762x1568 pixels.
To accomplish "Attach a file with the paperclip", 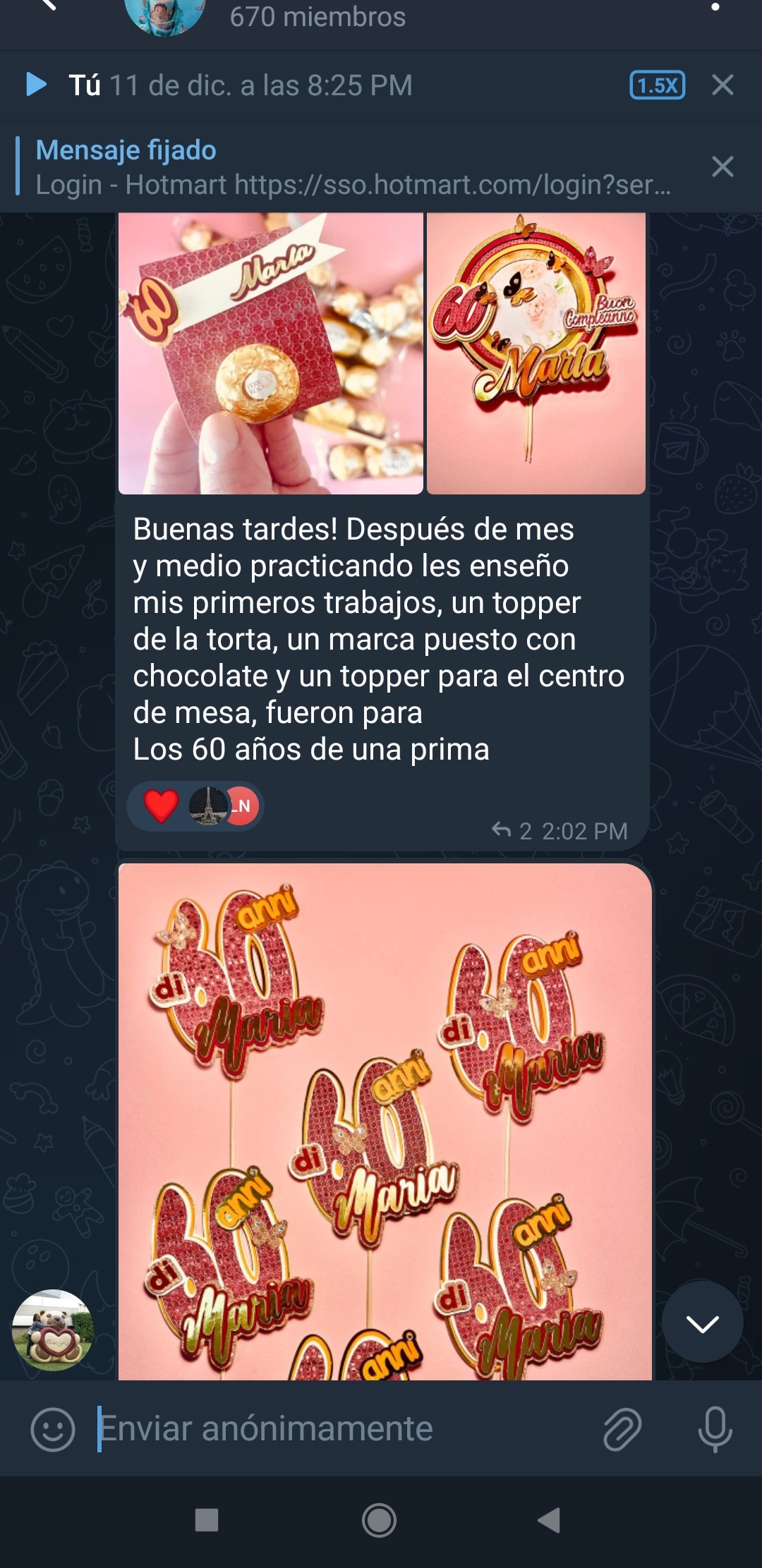I will pos(622,1430).
